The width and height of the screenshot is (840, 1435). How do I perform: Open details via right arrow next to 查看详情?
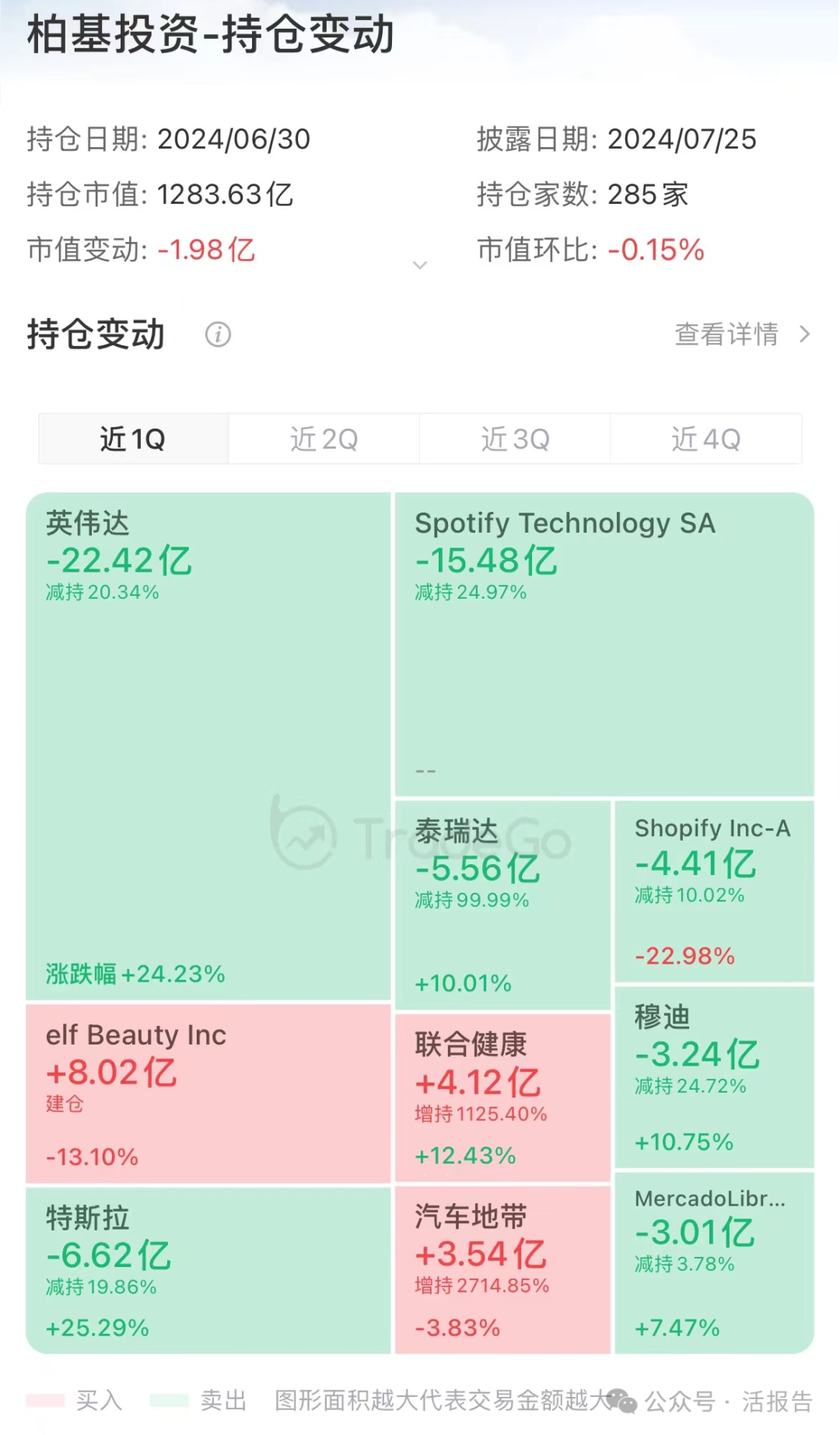805,334
